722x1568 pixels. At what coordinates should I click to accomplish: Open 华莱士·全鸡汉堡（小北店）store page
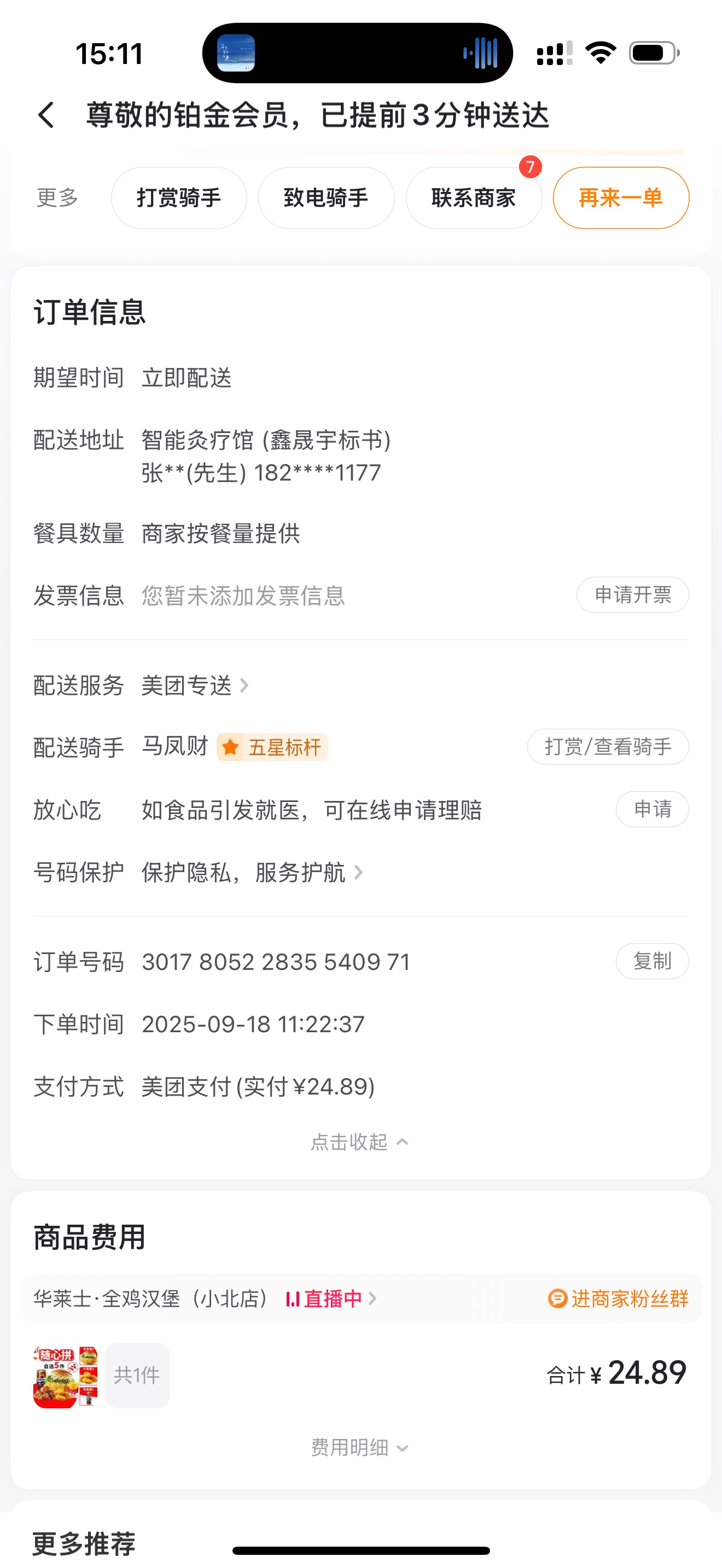point(150,1298)
